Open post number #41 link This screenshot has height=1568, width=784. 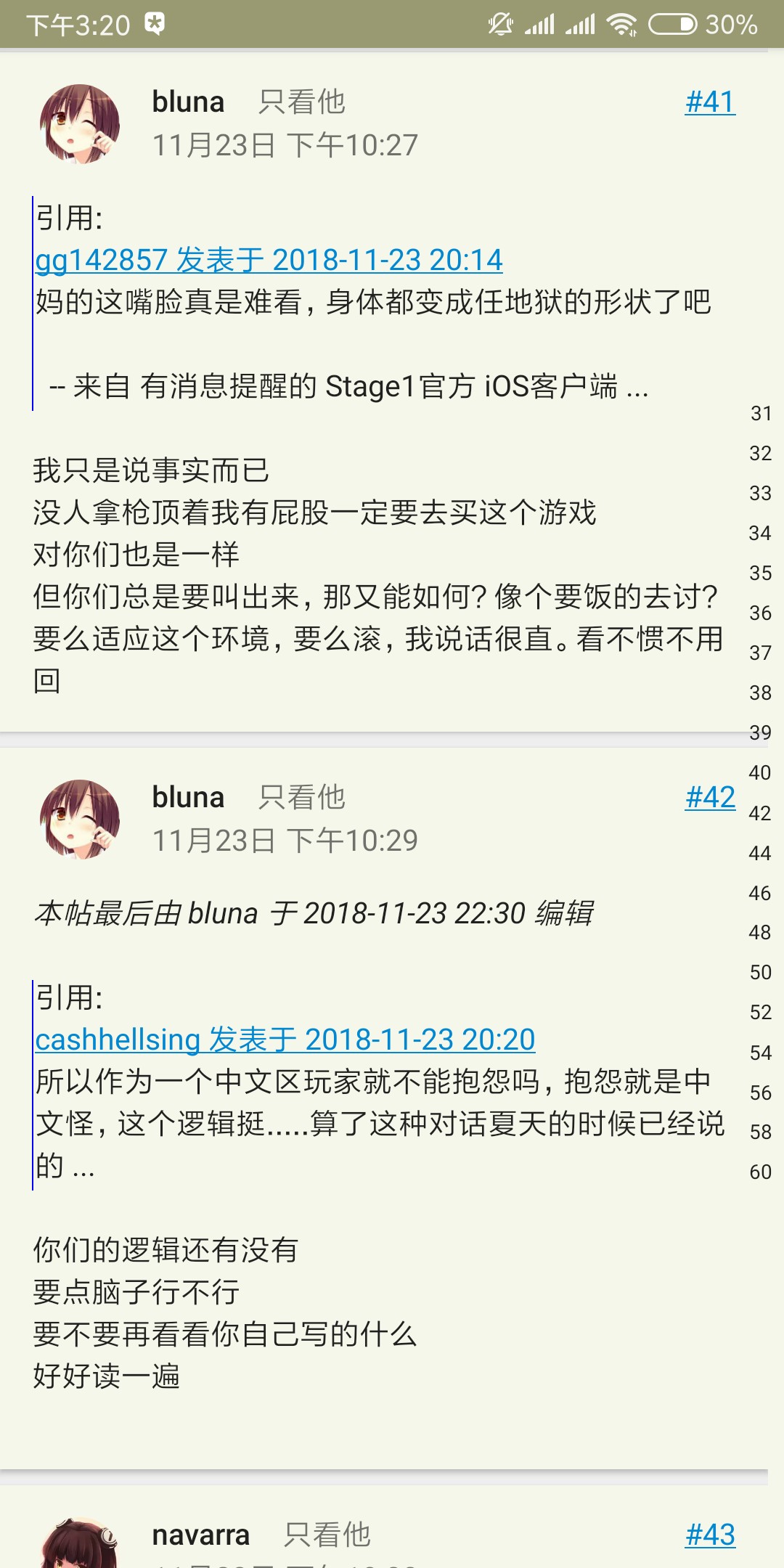(709, 102)
